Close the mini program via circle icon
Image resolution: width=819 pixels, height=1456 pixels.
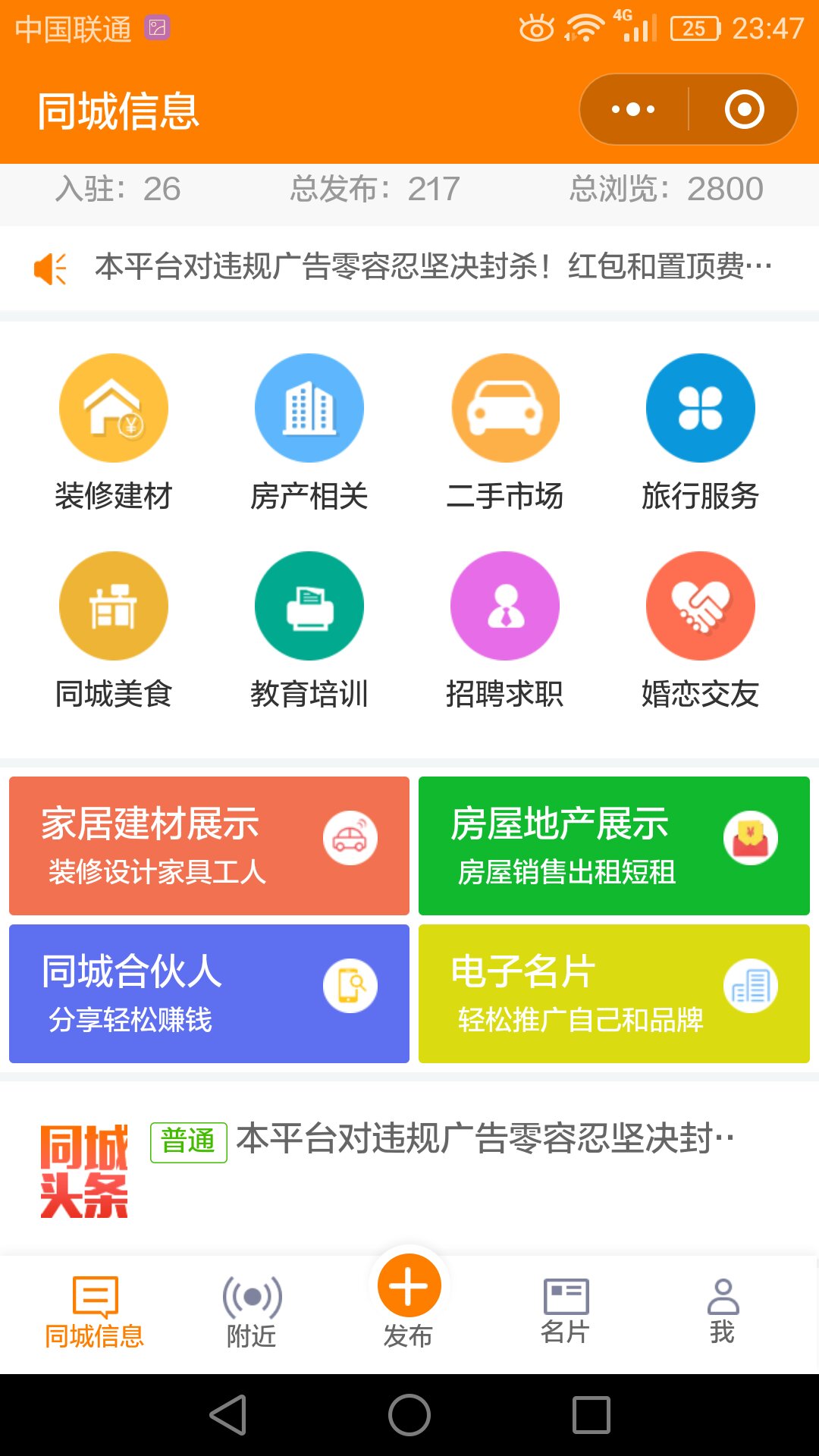(744, 109)
